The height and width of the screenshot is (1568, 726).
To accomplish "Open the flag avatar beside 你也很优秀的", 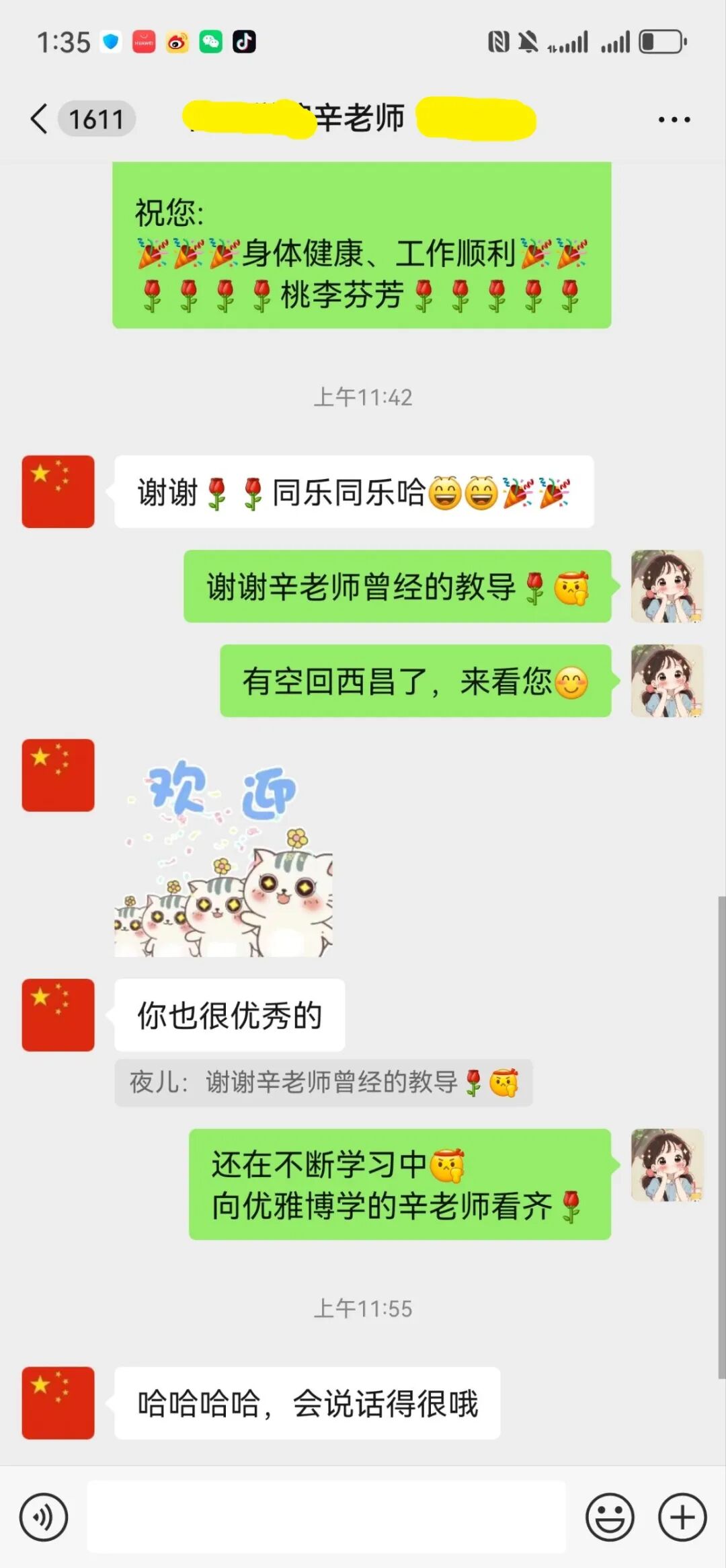I will point(58,1014).
